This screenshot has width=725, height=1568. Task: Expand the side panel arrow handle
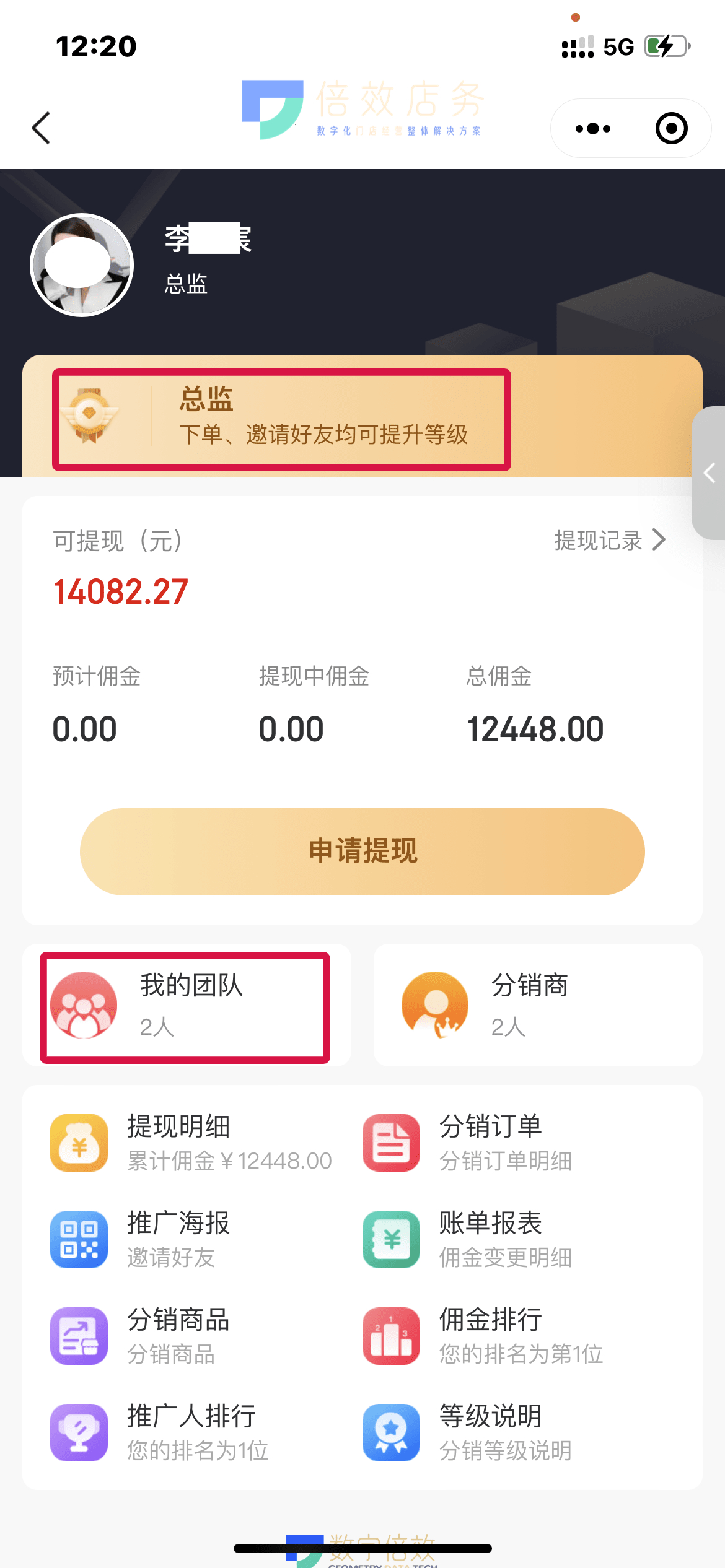710,473
